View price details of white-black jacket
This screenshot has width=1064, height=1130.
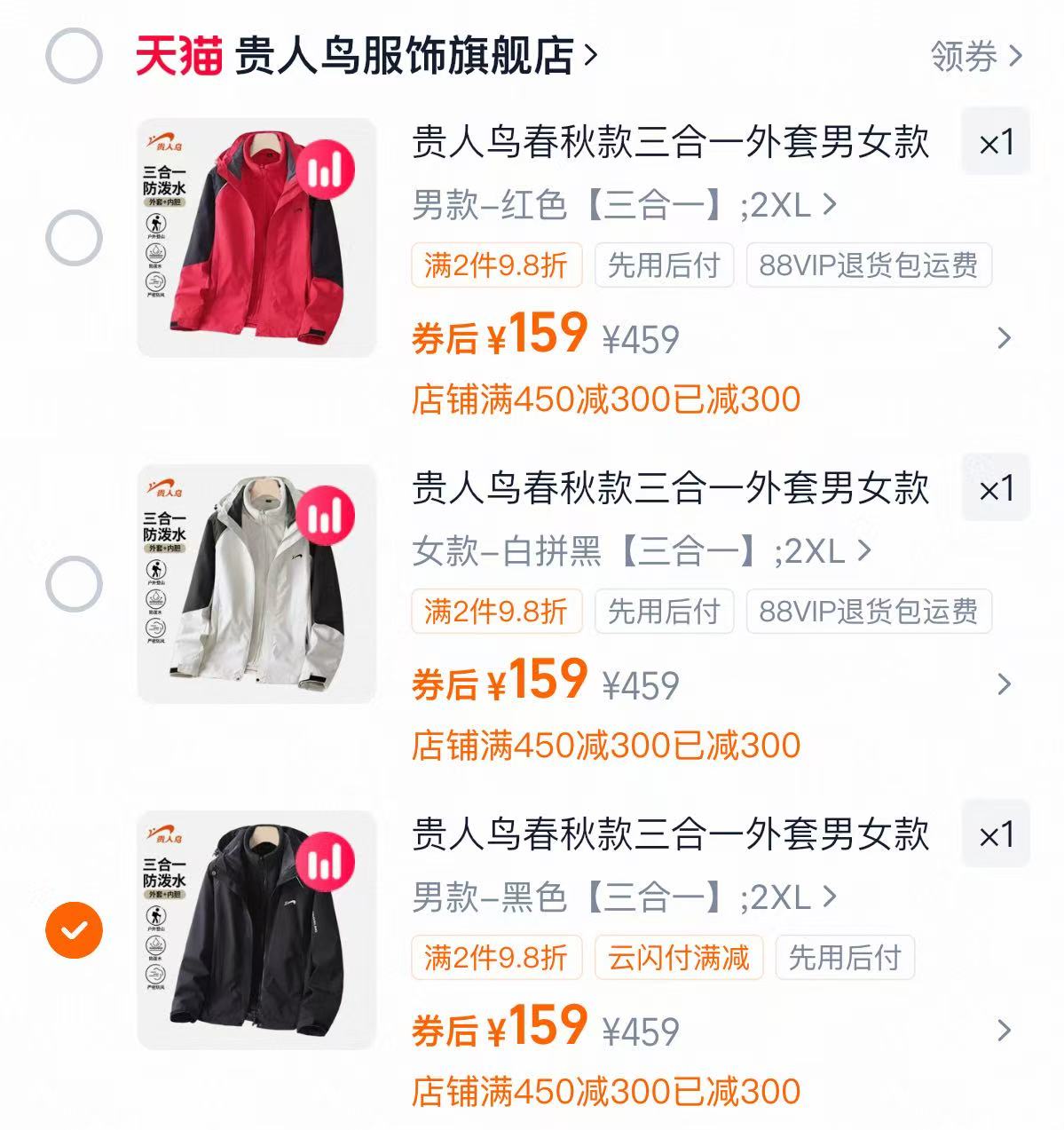click(x=1004, y=684)
